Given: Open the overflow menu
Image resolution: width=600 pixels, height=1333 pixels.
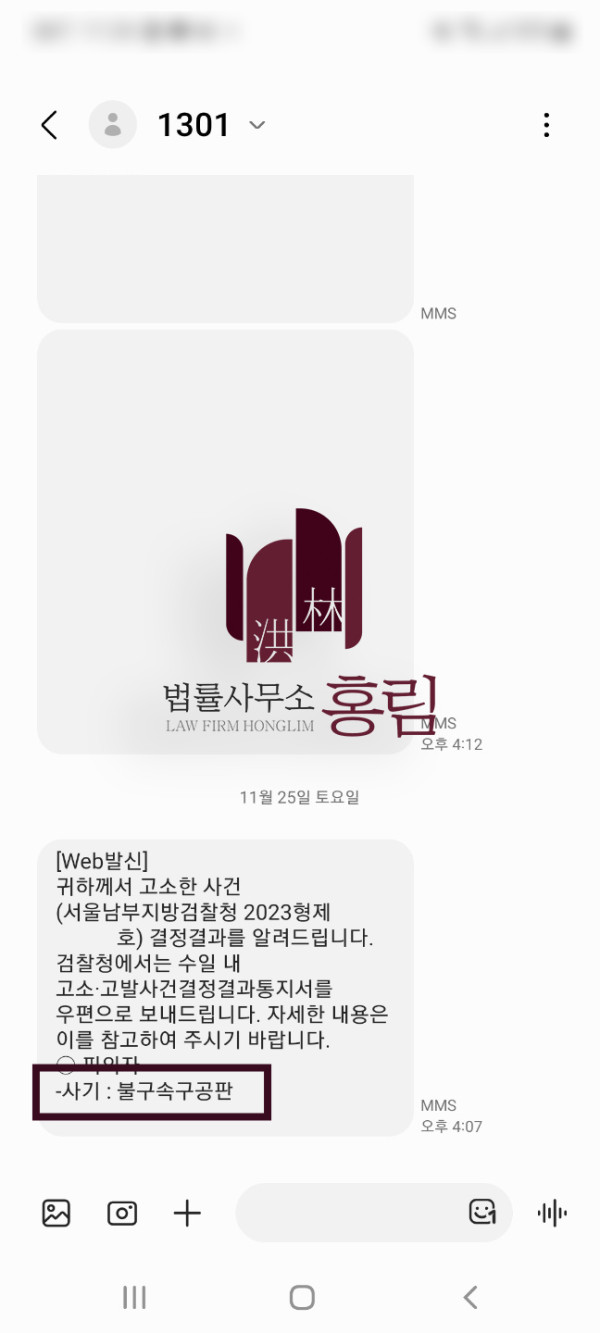Looking at the screenshot, I should [546, 125].
